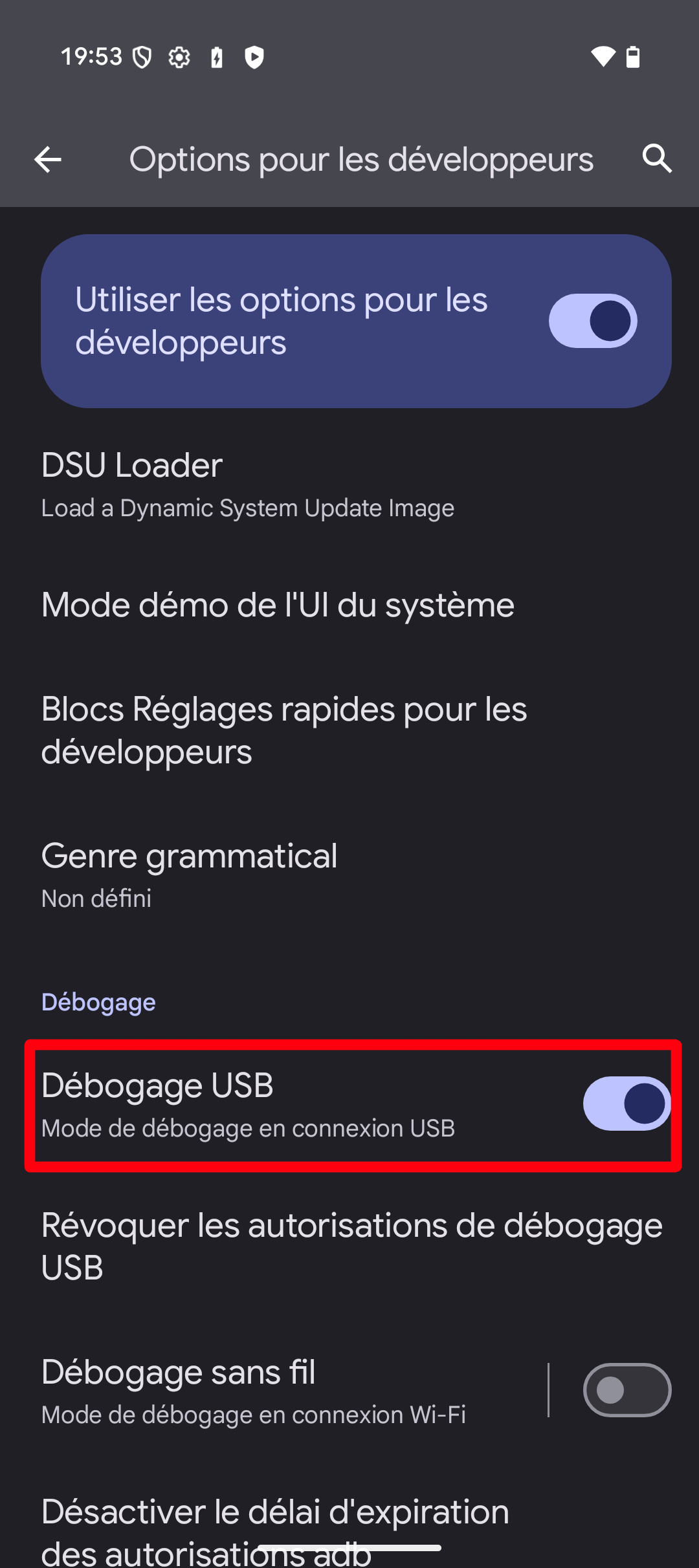The image size is (699, 1568).
Task: Navigate back using the arrow icon
Action: 47,159
